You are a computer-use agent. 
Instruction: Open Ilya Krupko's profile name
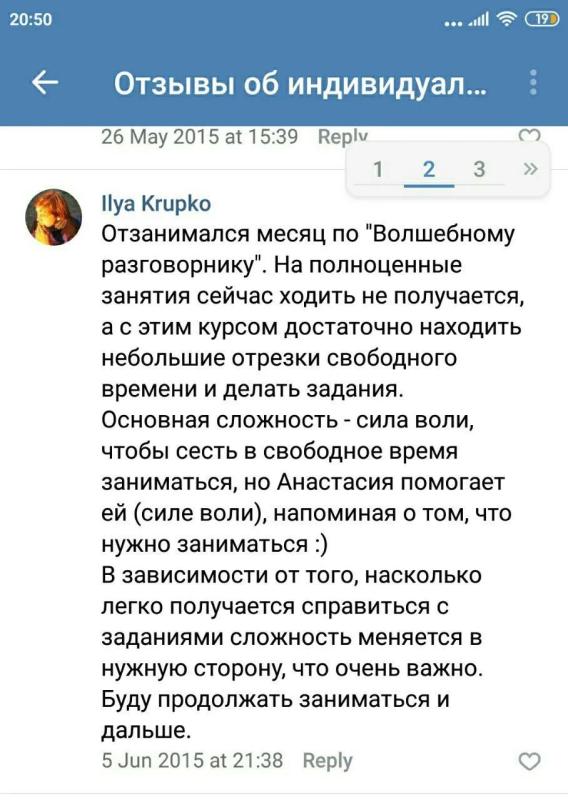click(156, 204)
